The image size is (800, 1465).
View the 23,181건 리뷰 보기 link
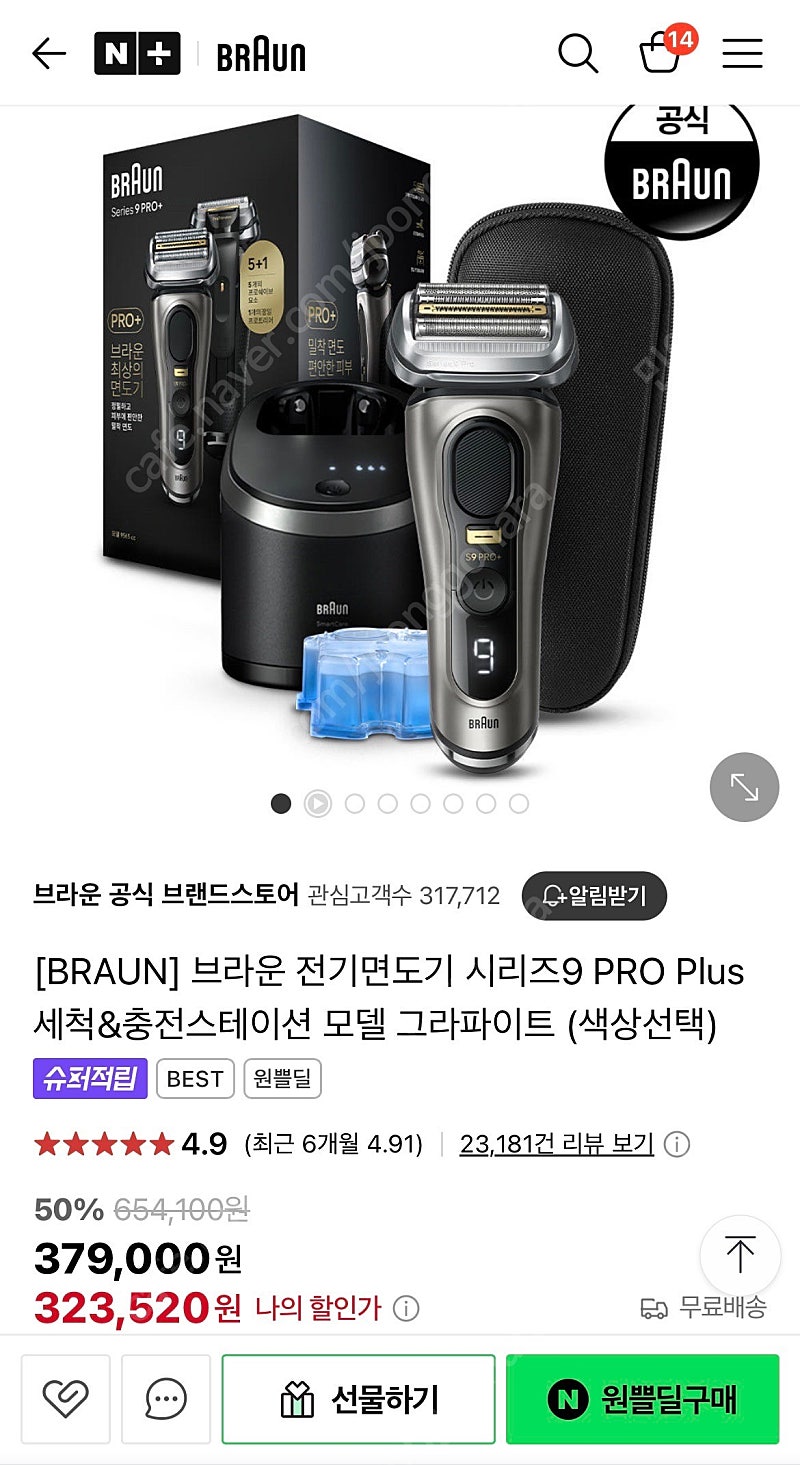tap(556, 1143)
